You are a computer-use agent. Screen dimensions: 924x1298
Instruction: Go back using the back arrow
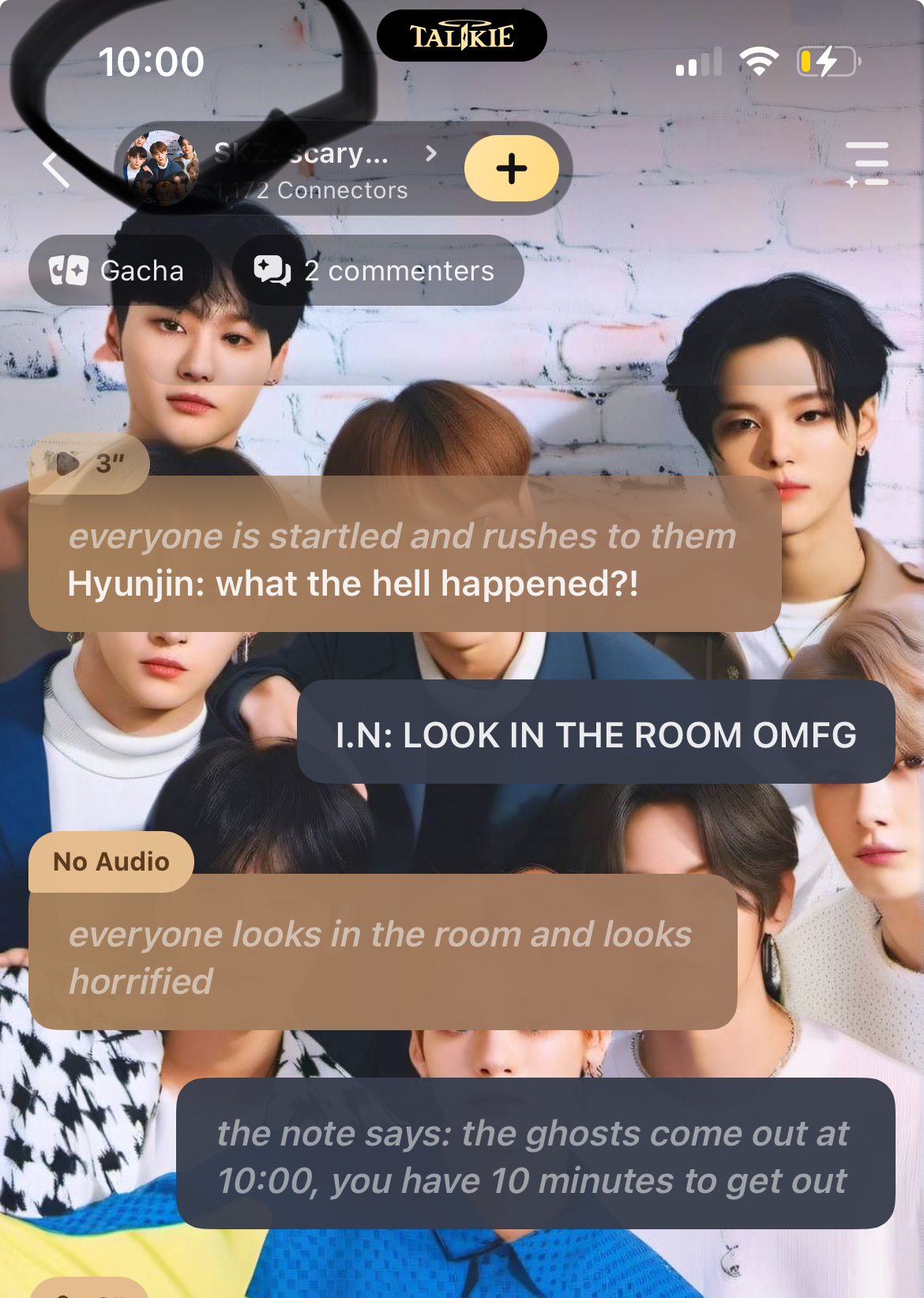[56, 168]
